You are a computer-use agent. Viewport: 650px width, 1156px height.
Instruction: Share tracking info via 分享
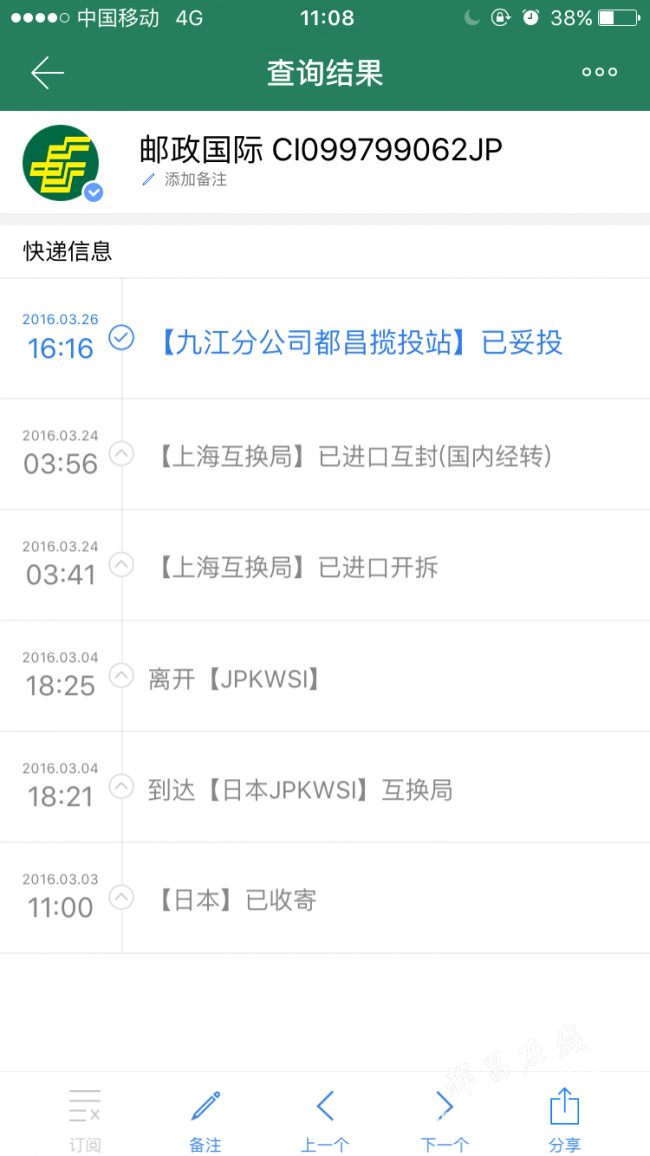click(565, 1119)
